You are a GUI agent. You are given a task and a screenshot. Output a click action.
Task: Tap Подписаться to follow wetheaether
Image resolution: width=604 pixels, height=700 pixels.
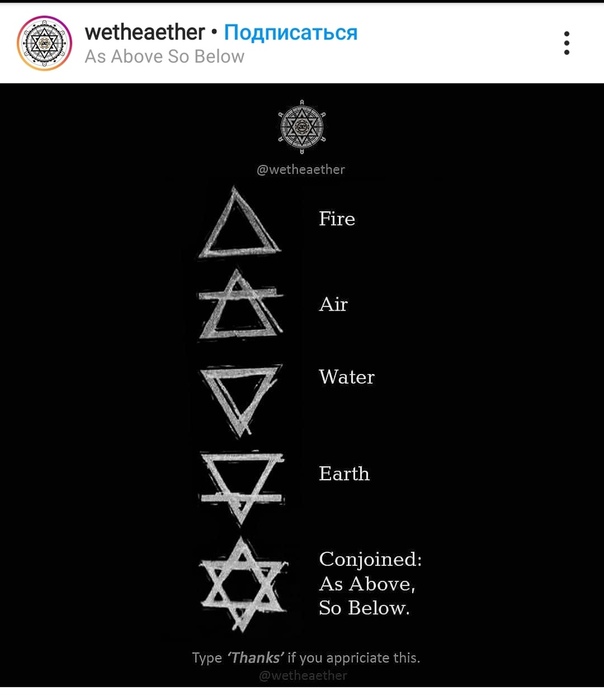[x=290, y=32]
